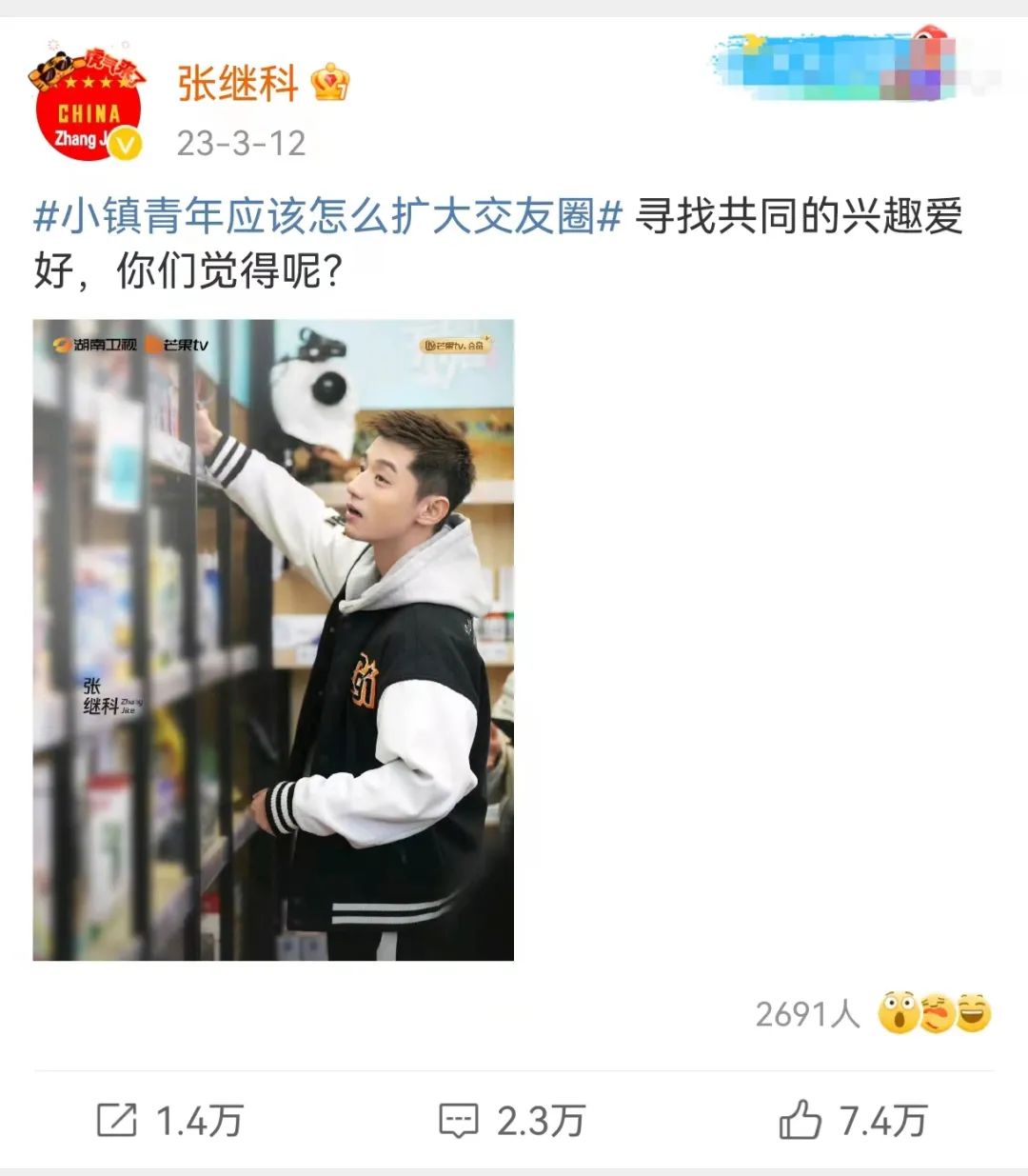The height and width of the screenshot is (1176, 1028).
Task: Open hashtag #小镇青年应该怎么扩大交友圈#
Action: [x=328, y=216]
